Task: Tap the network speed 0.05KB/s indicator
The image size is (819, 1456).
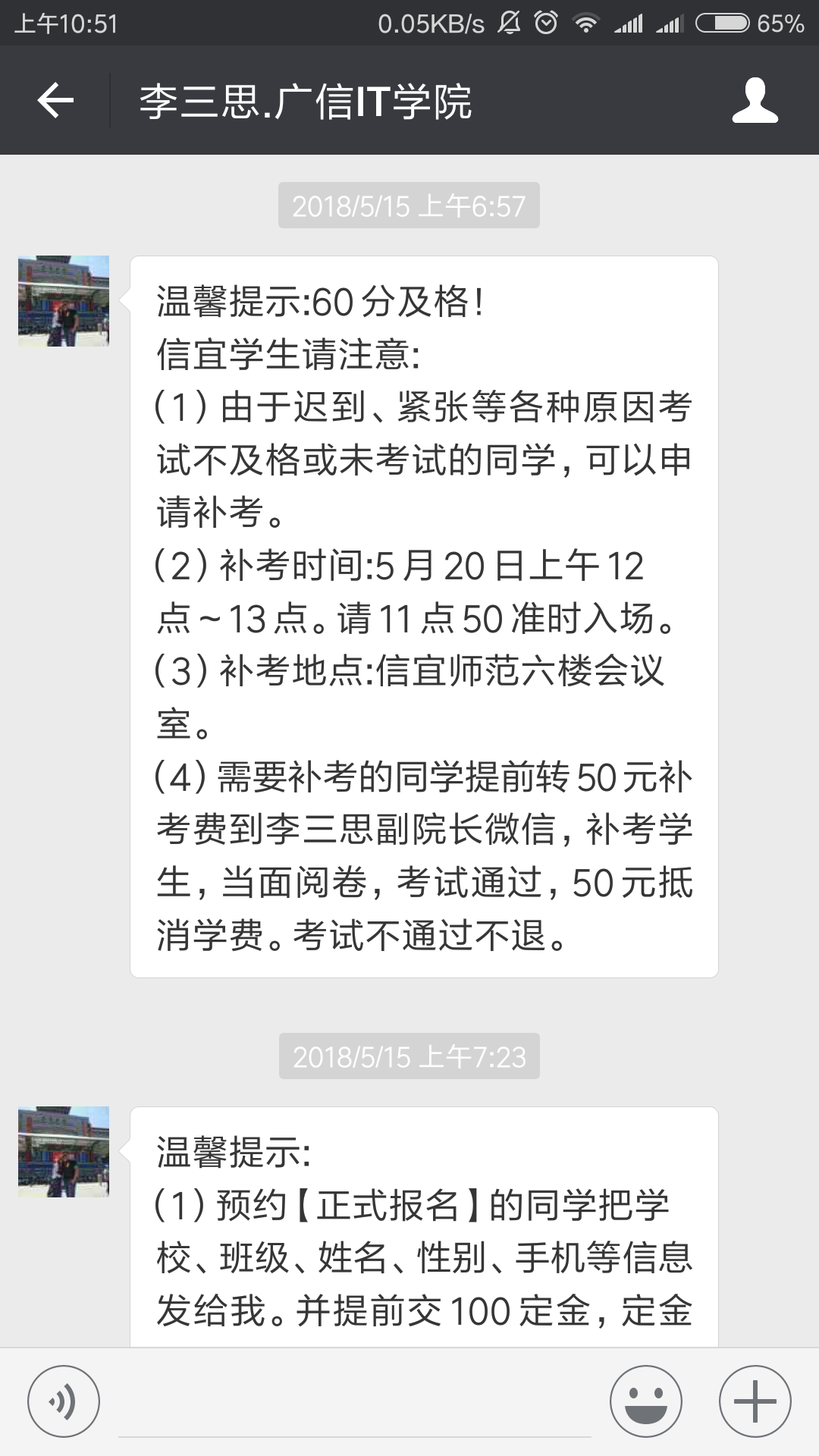Action: [x=425, y=20]
